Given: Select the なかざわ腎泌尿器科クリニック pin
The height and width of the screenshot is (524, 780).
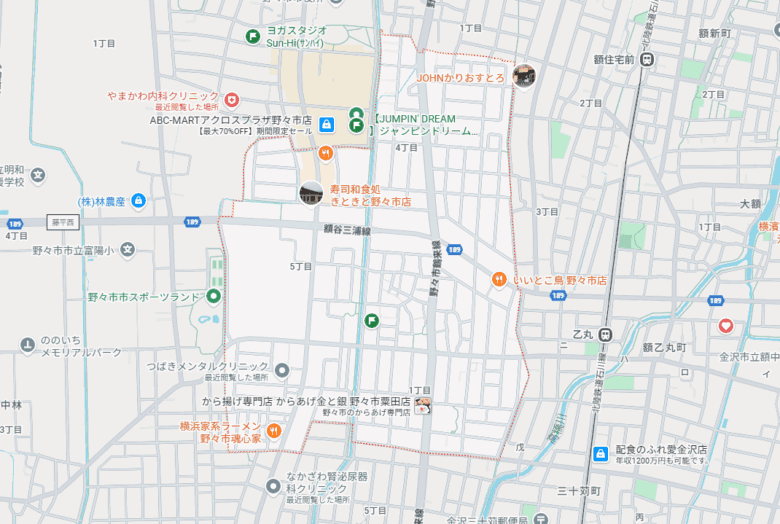Looking at the screenshot, I should click(x=274, y=486).
